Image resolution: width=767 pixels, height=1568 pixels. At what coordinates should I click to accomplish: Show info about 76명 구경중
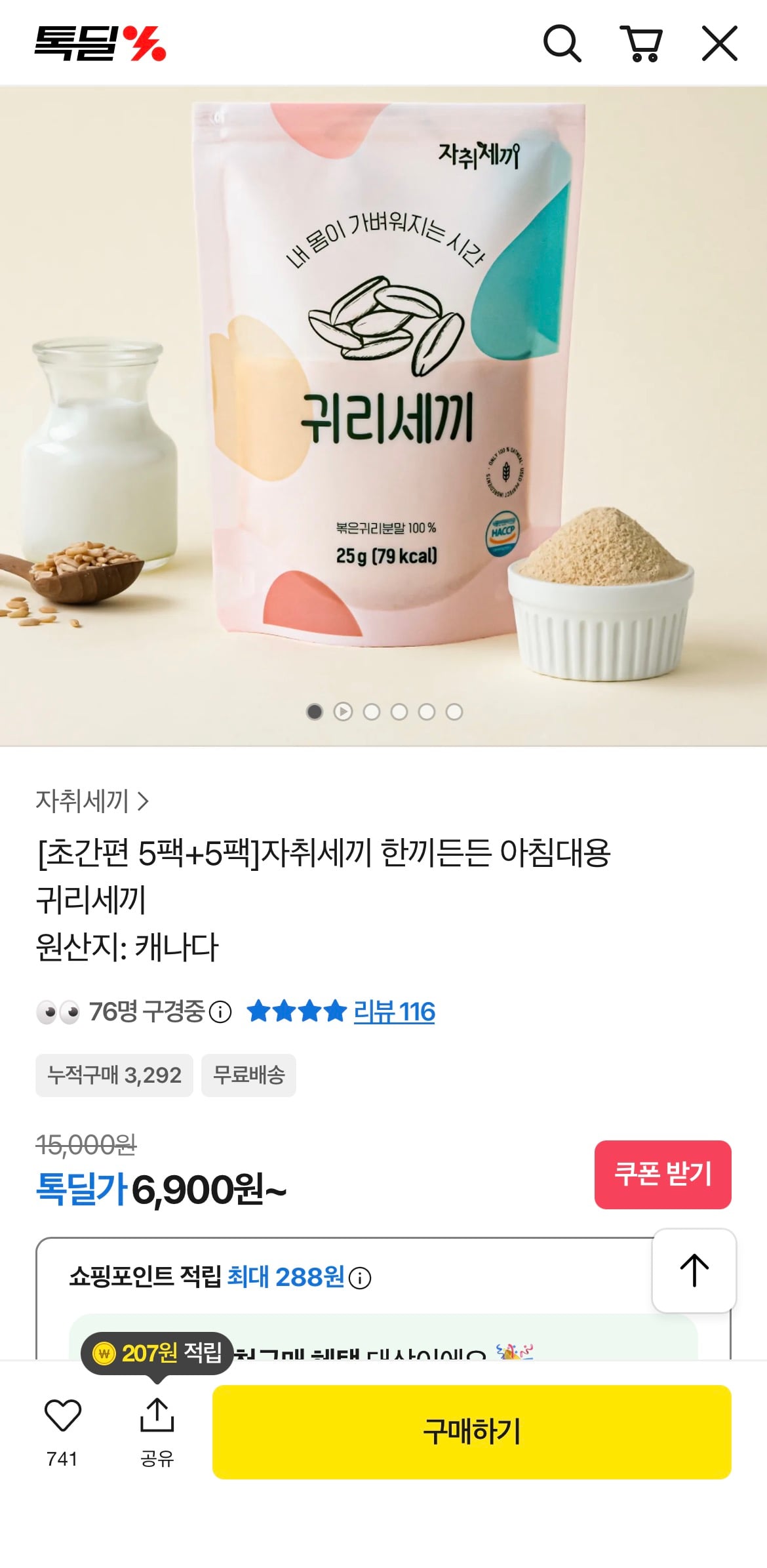(220, 1012)
